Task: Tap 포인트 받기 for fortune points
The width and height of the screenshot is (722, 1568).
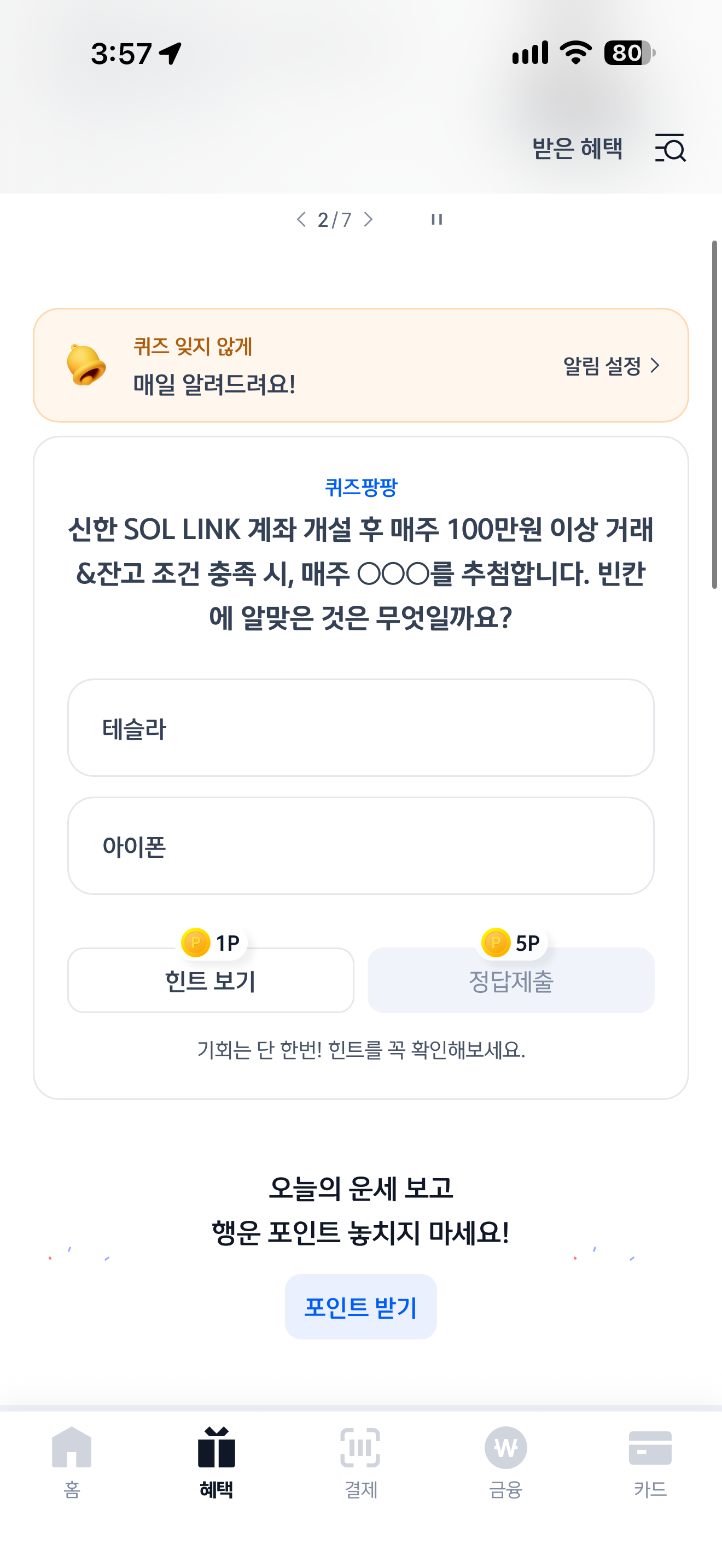Action: coord(361,1306)
